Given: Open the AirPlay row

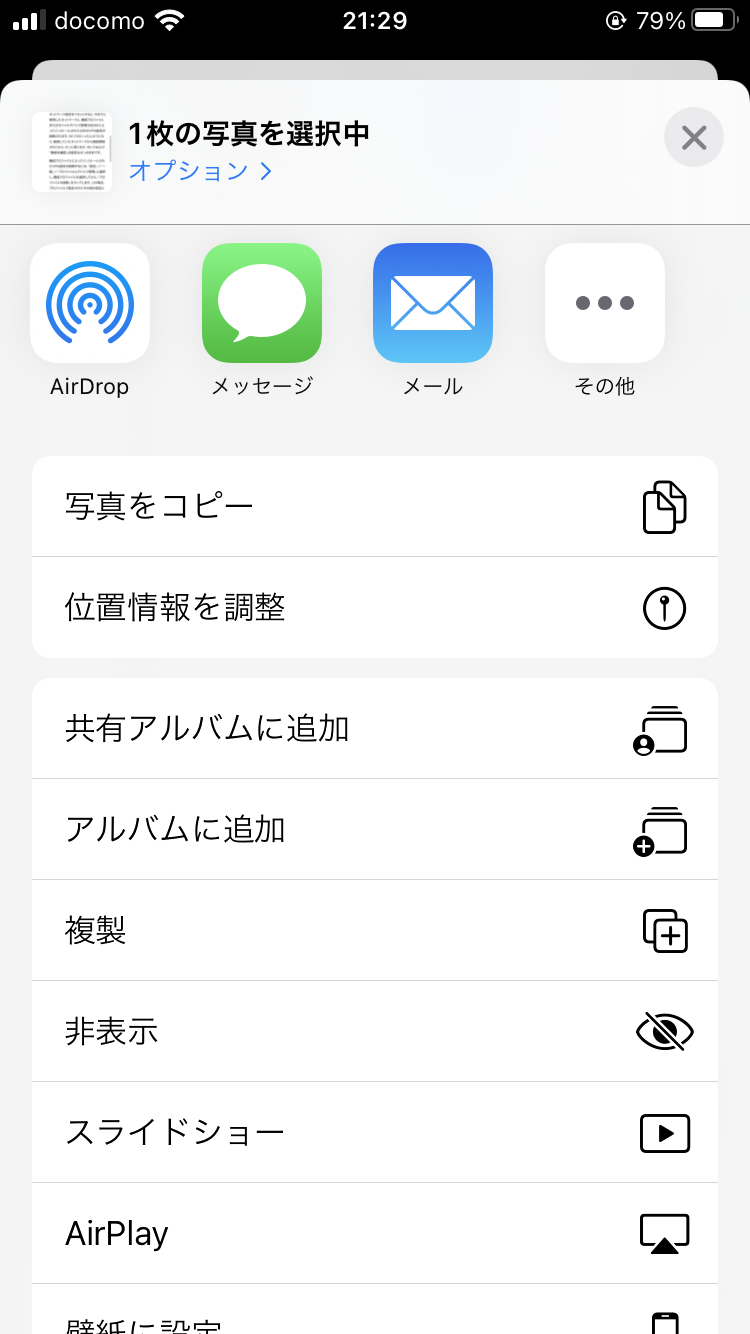Looking at the screenshot, I should pos(375,1233).
